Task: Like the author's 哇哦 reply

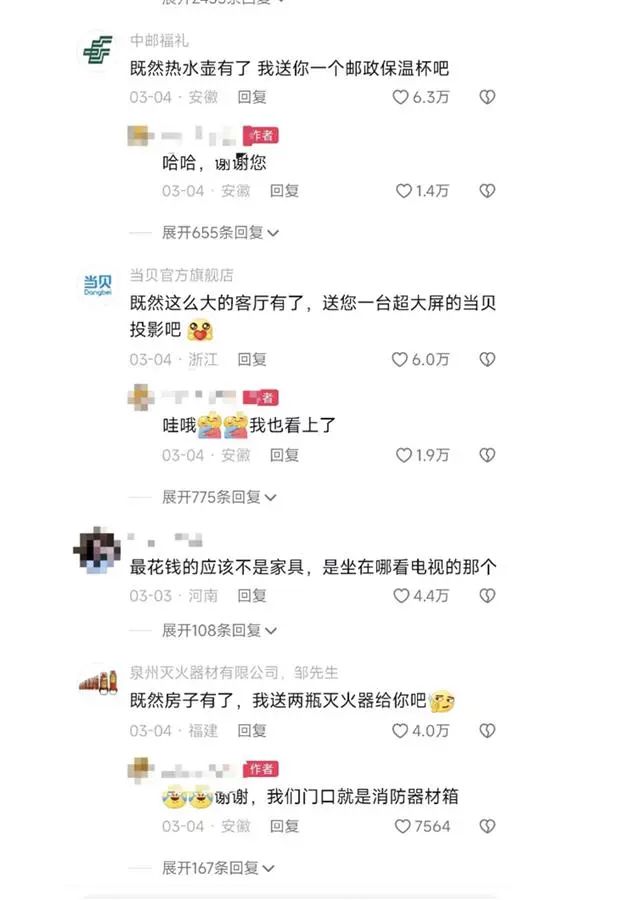Action: [x=404, y=455]
